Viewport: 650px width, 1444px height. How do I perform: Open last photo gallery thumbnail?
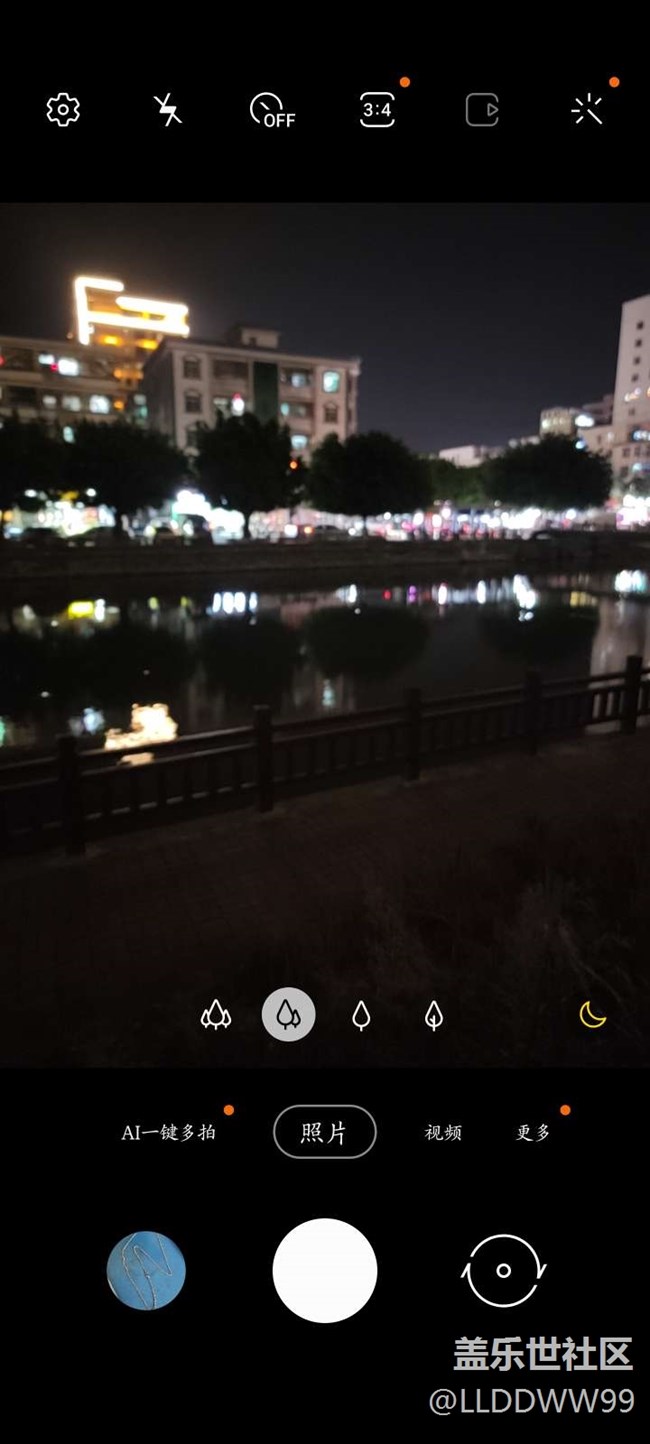click(146, 1270)
